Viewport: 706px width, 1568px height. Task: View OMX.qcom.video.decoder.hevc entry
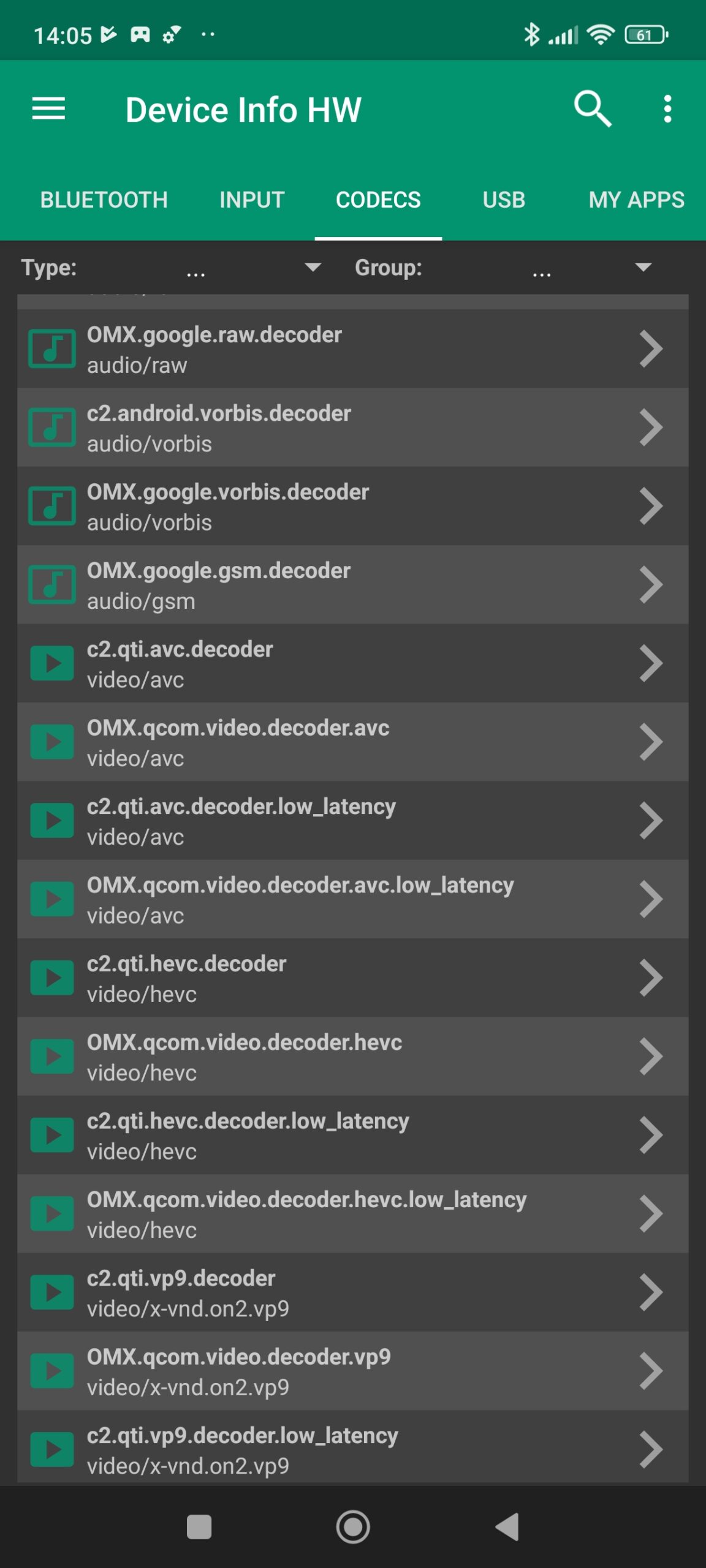click(x=352, y=1057)
